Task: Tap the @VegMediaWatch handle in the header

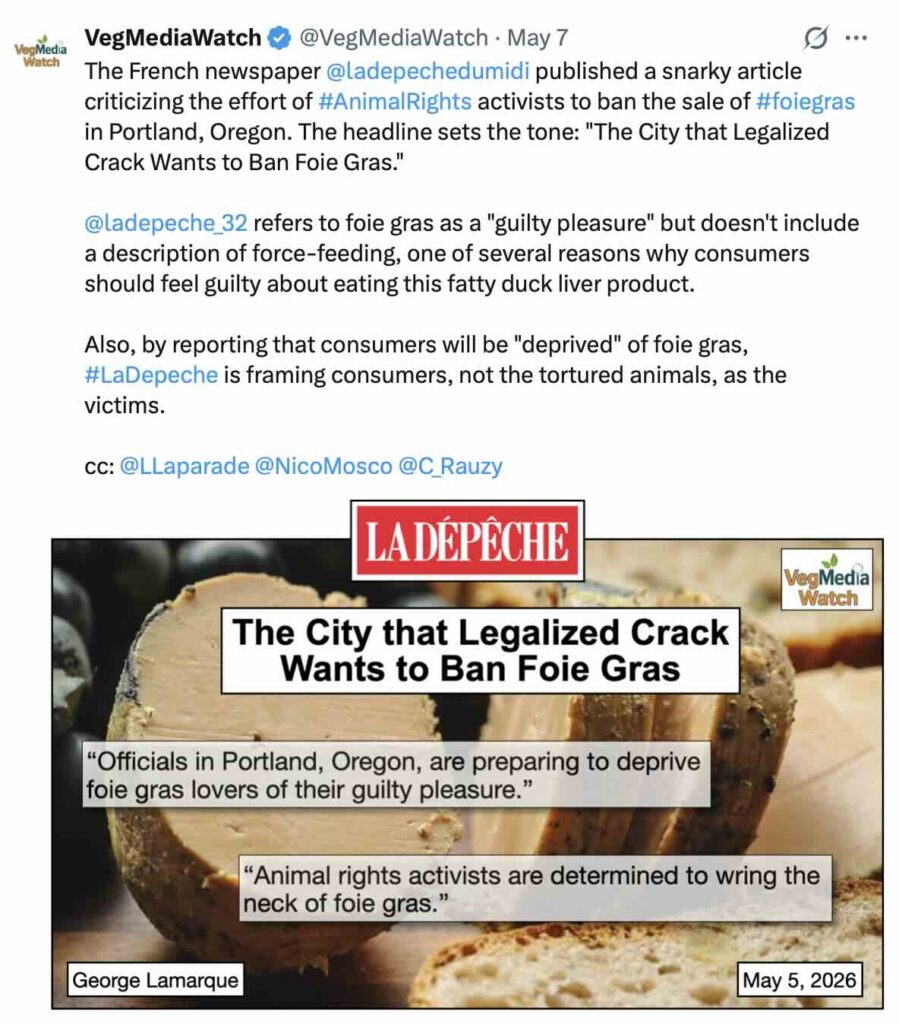Action: pos(394,38)
